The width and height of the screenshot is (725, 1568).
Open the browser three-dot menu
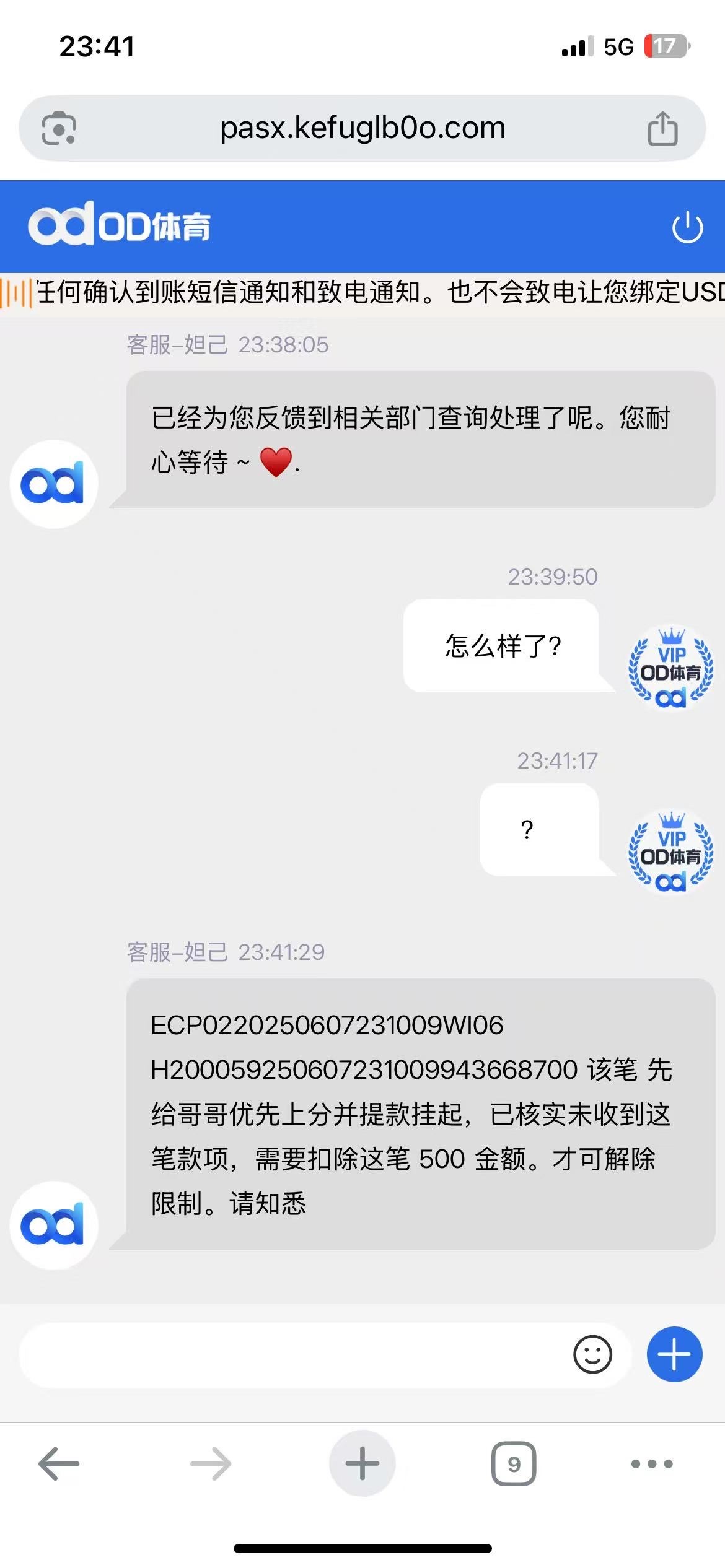(652, 1464)
